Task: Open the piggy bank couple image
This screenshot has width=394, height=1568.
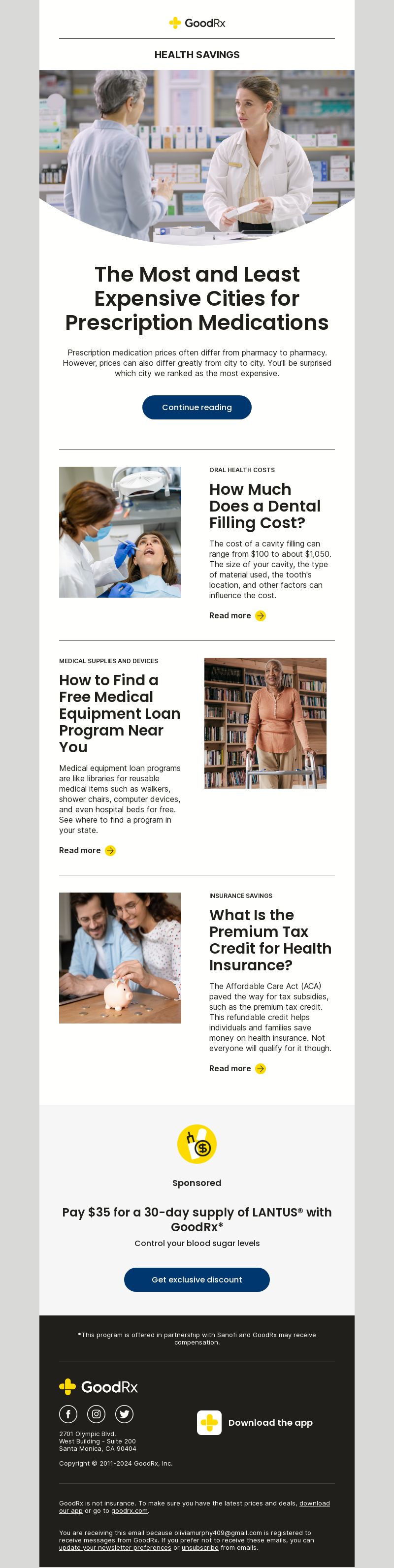Action: pyautogui.click(x=120, y=958)
